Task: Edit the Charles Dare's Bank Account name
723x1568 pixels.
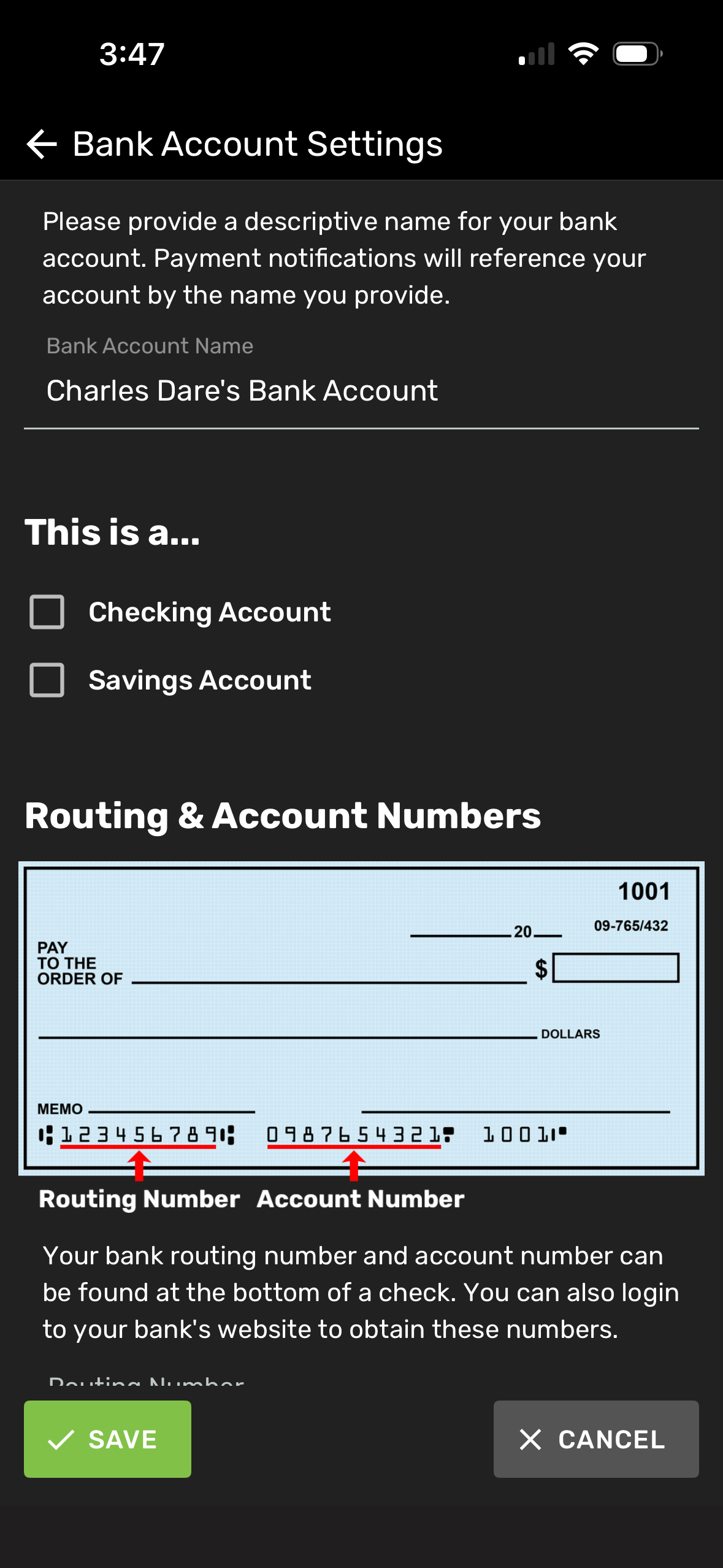Action: (x=242, y=390)
